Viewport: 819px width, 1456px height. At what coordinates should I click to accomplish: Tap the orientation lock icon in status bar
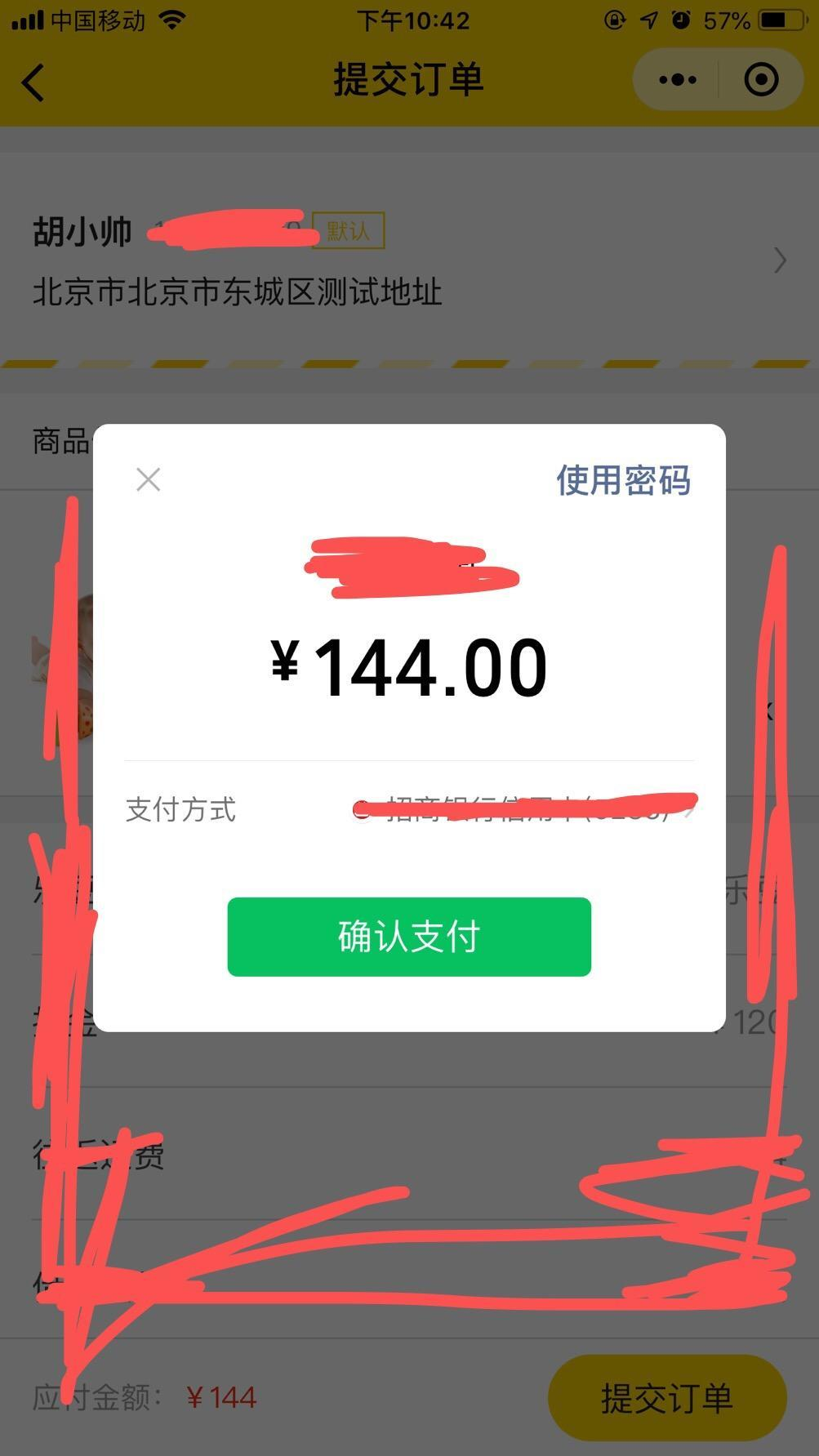click(614, 20)
